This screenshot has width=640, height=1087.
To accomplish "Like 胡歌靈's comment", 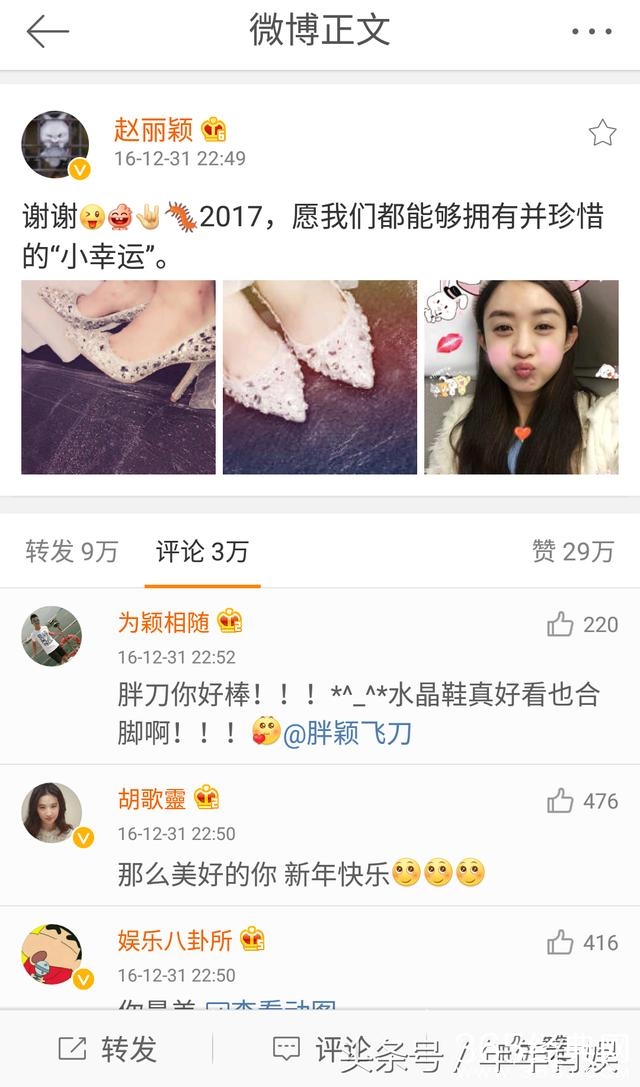I will (x=560, y=801).
